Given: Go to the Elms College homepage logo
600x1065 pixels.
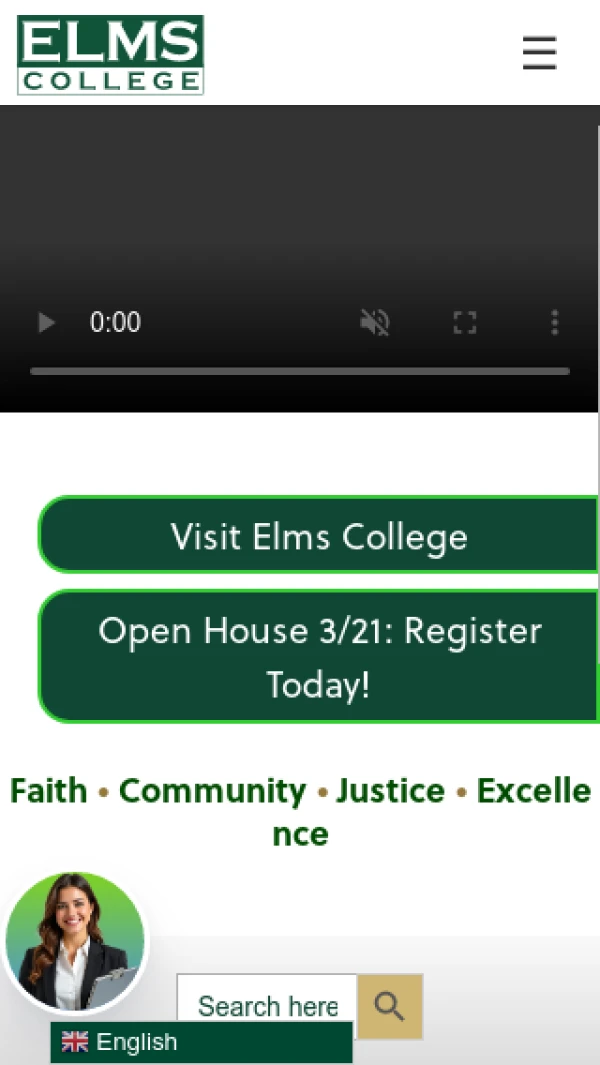Looking at the screenshot, I should (x=110, y=55).
